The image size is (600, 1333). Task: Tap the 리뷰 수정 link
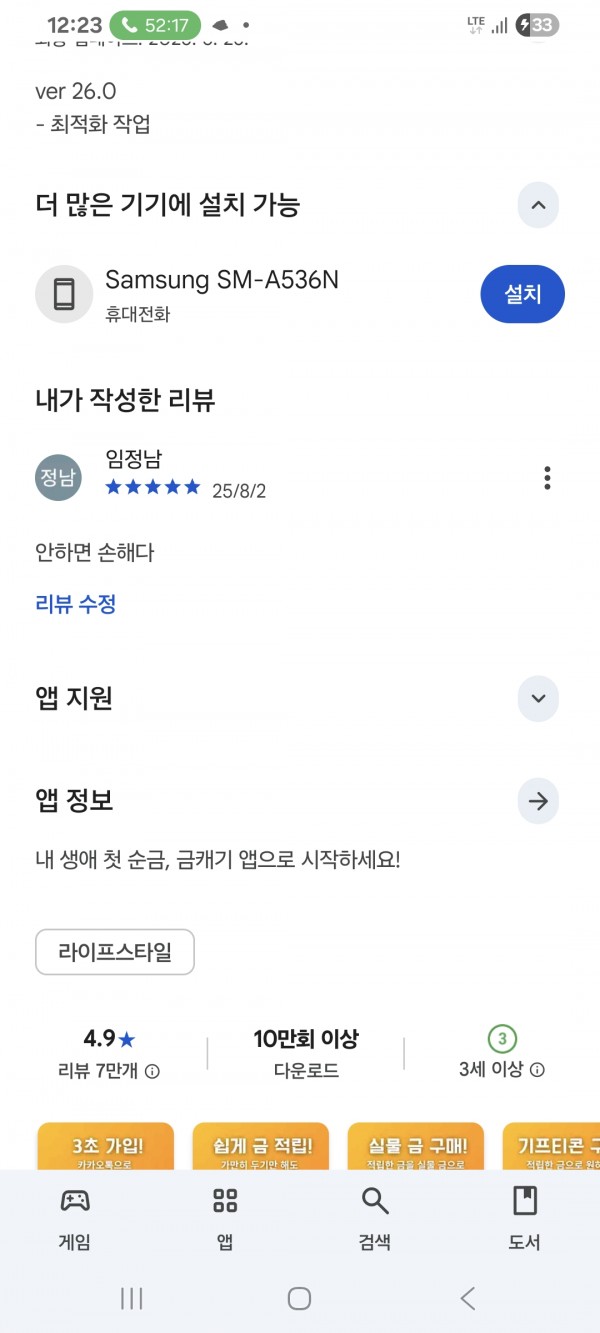coord(76,604)
